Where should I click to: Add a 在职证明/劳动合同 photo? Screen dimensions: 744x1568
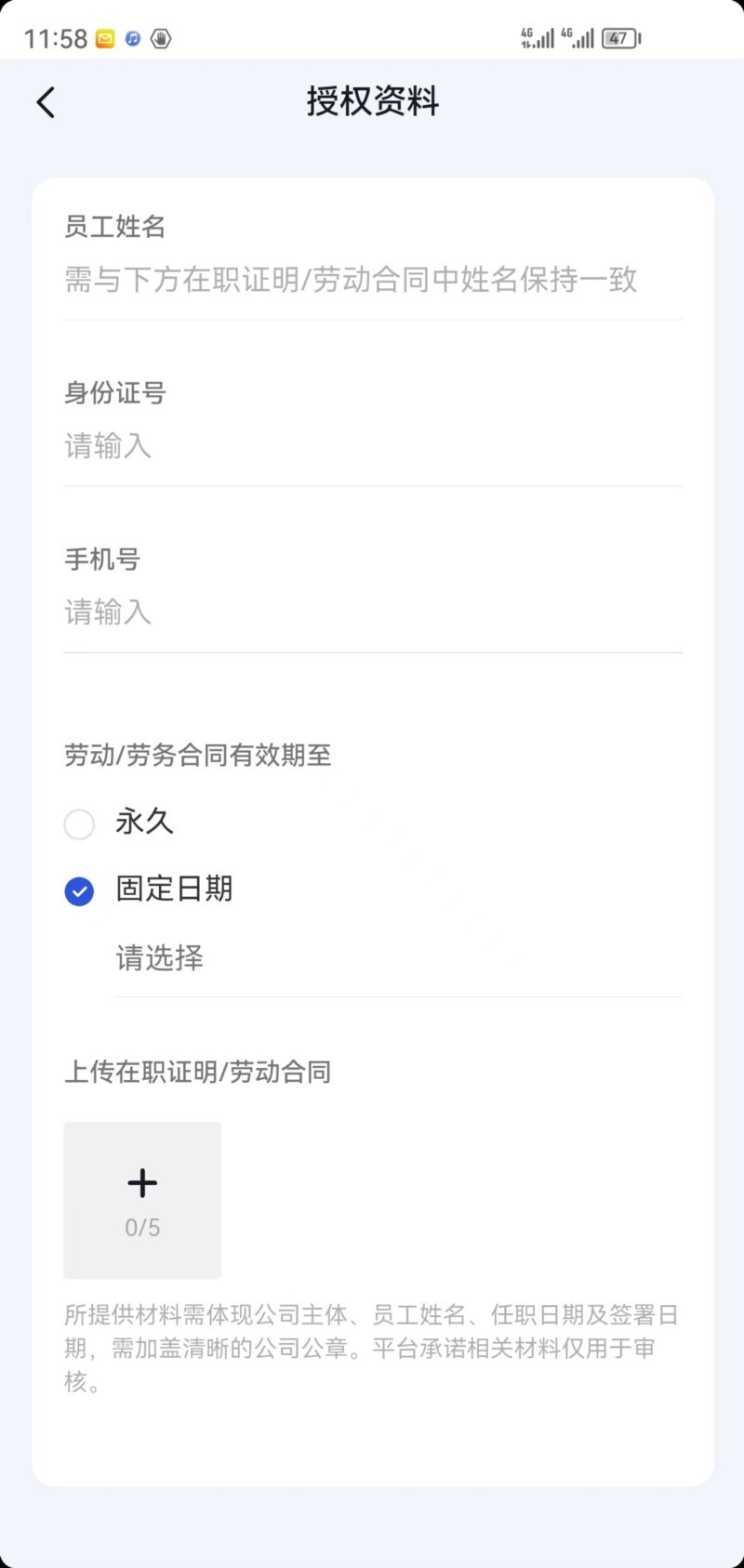(x=142, y=1199)
